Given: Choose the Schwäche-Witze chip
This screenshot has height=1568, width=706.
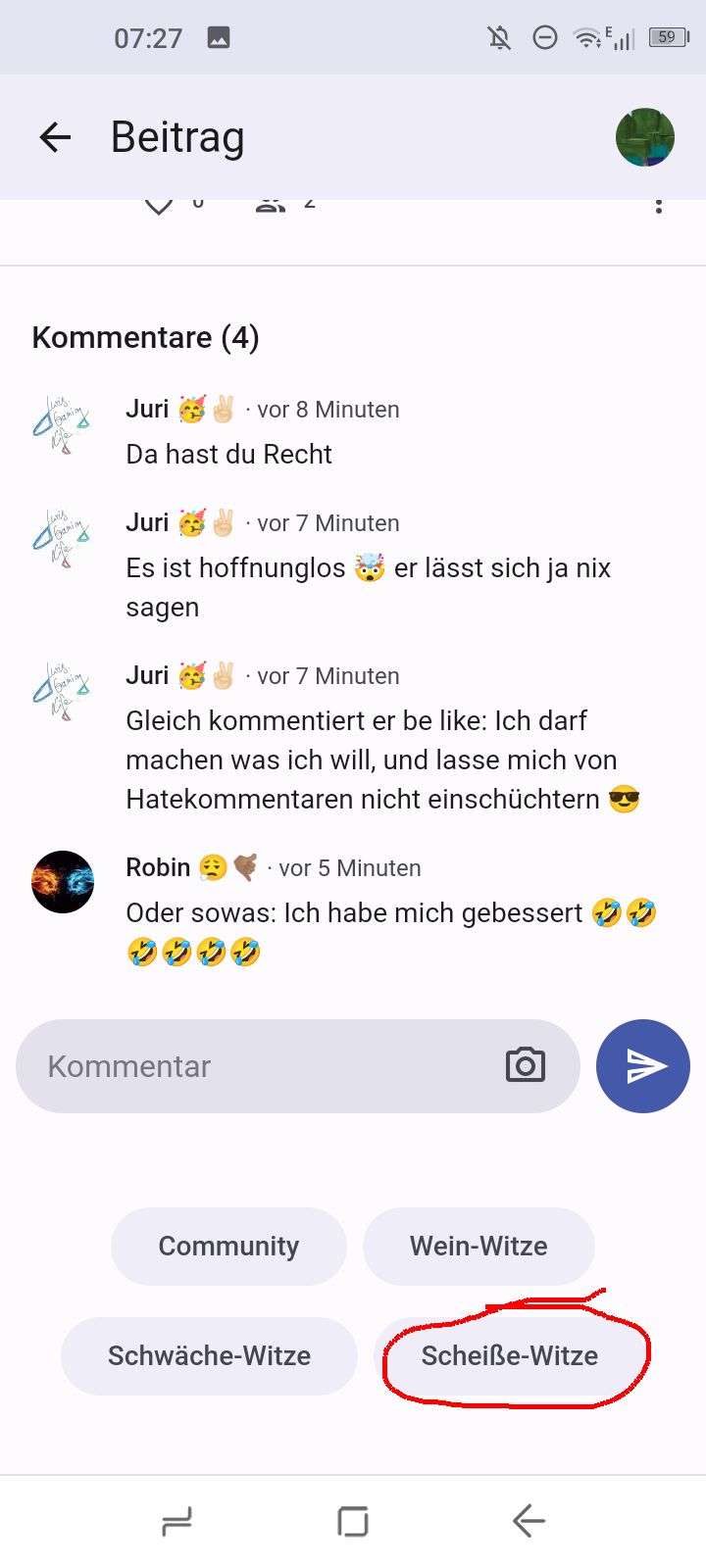Looking at the screenshot, I should 209,1356.
